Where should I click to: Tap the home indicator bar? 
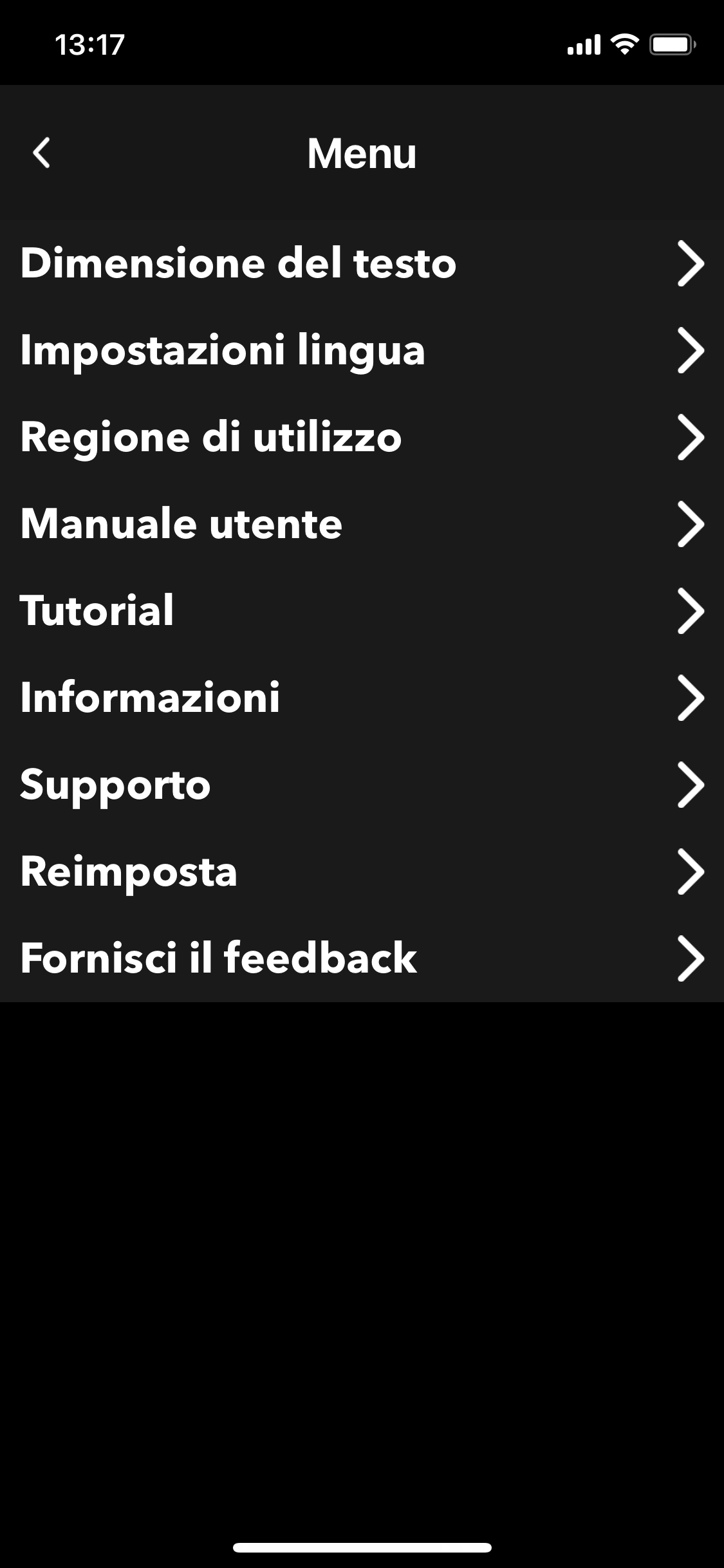[x=362, y=1547]
